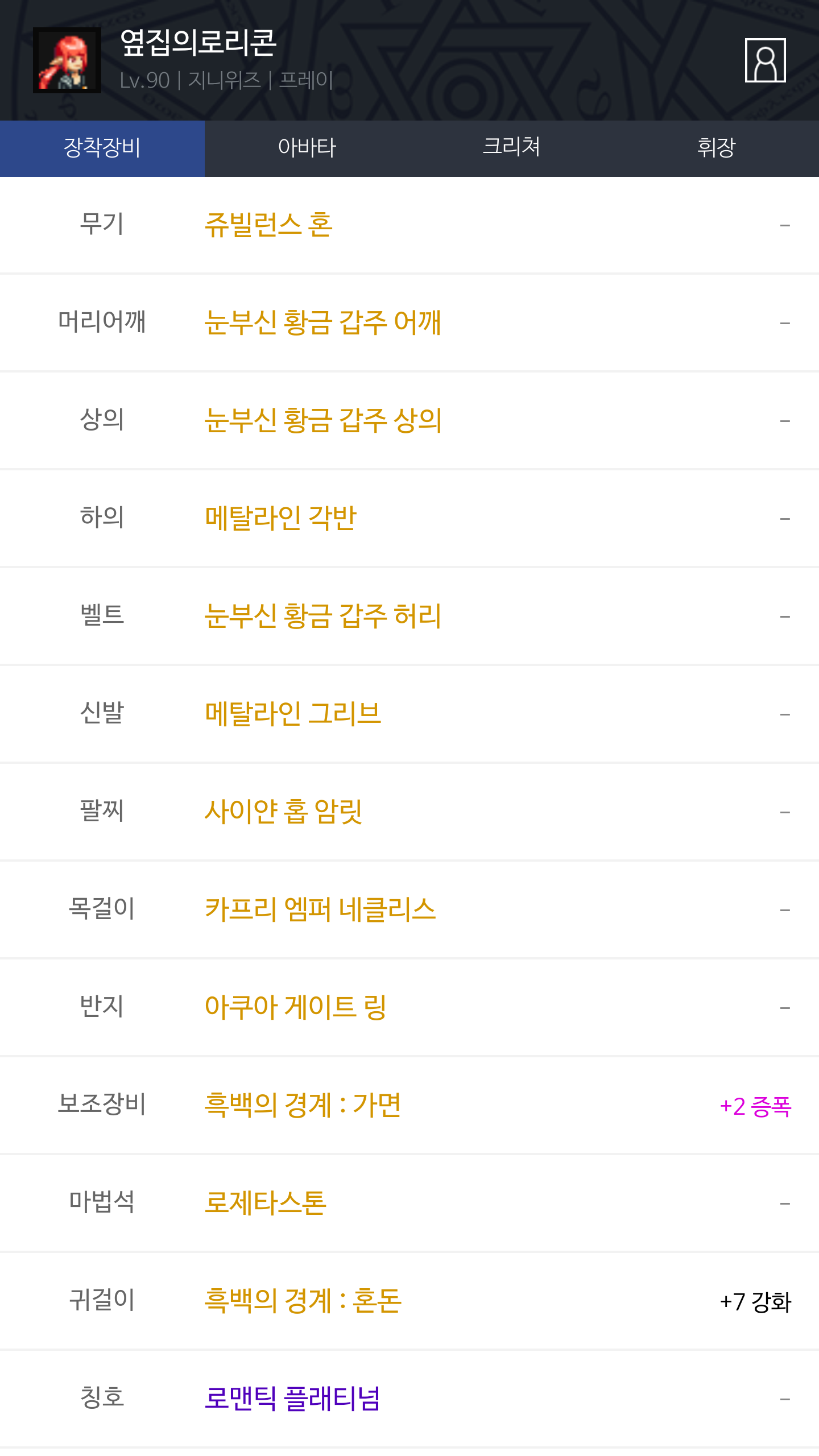Switch to the 크리쳐 tab
This screenshot has width=819, height=1456.
point(511,148)
